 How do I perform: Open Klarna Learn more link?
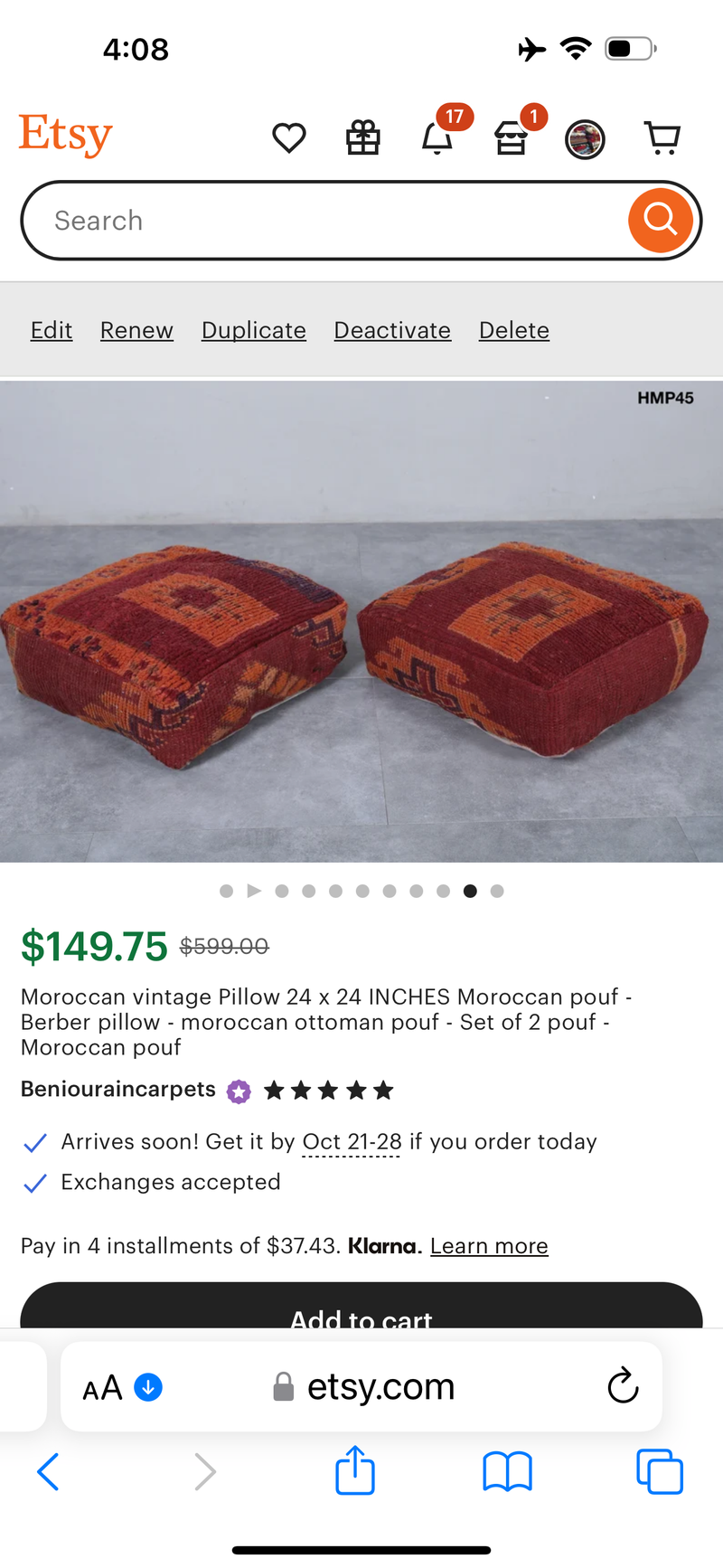pyautogui.click(x=489, y=1246)
